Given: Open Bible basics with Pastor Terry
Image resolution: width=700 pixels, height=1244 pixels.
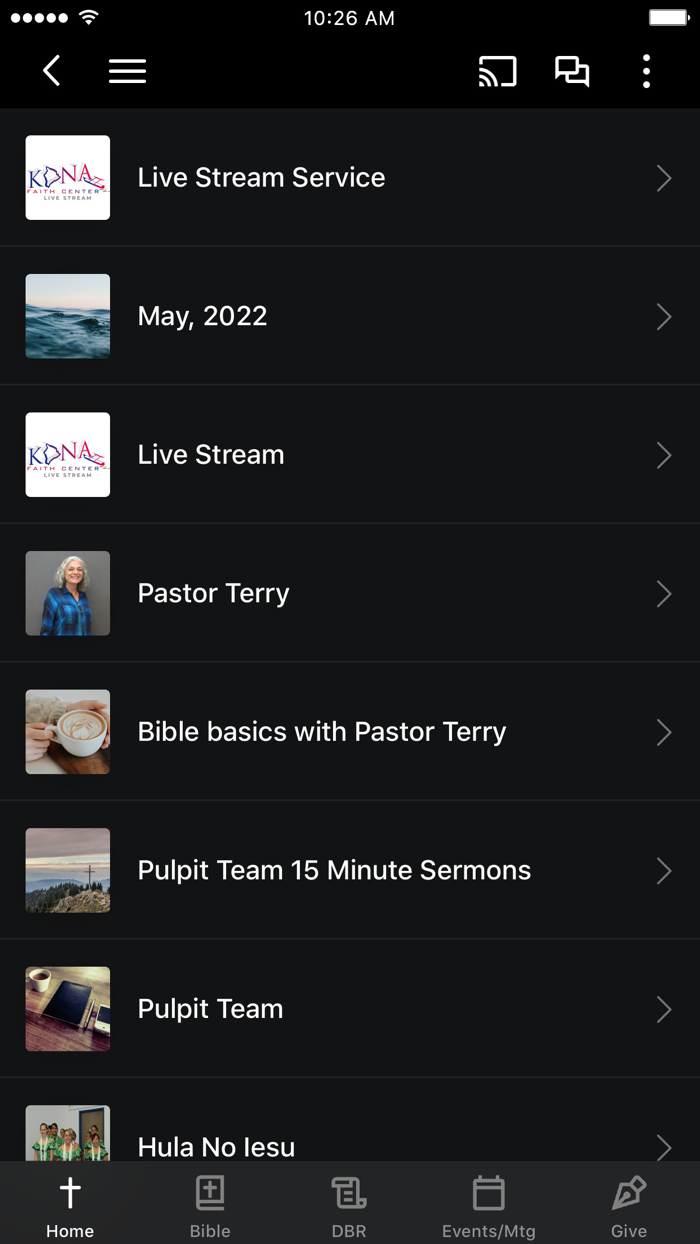Looking at the screenshot, I should (350, 732).
